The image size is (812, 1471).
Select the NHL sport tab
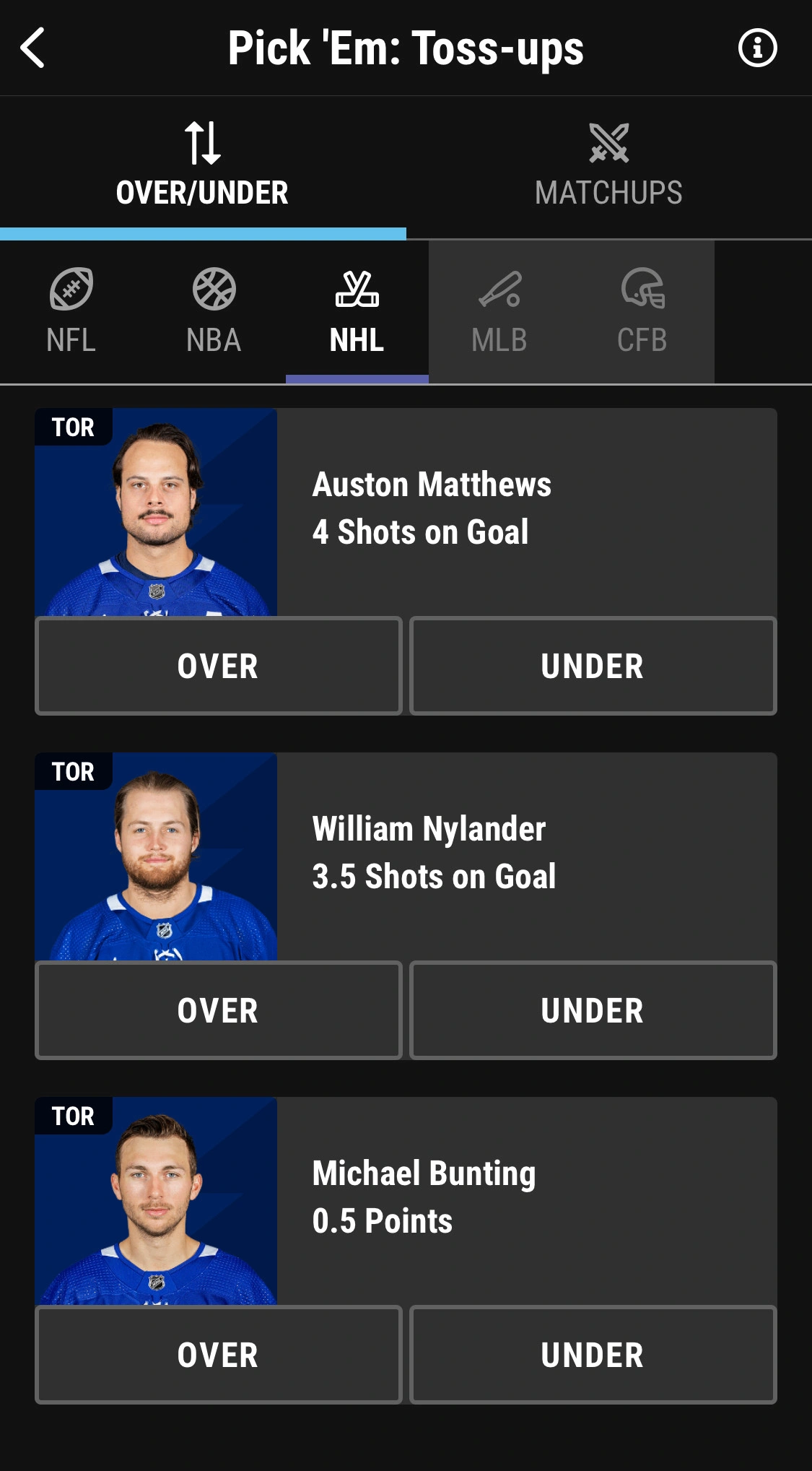357,312
